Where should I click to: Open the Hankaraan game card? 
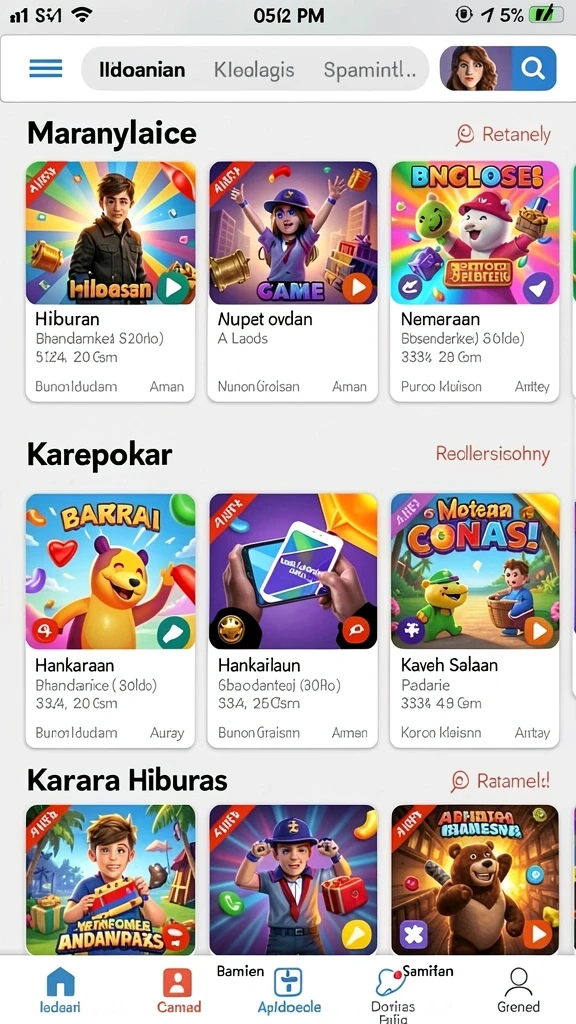(110, 620)
